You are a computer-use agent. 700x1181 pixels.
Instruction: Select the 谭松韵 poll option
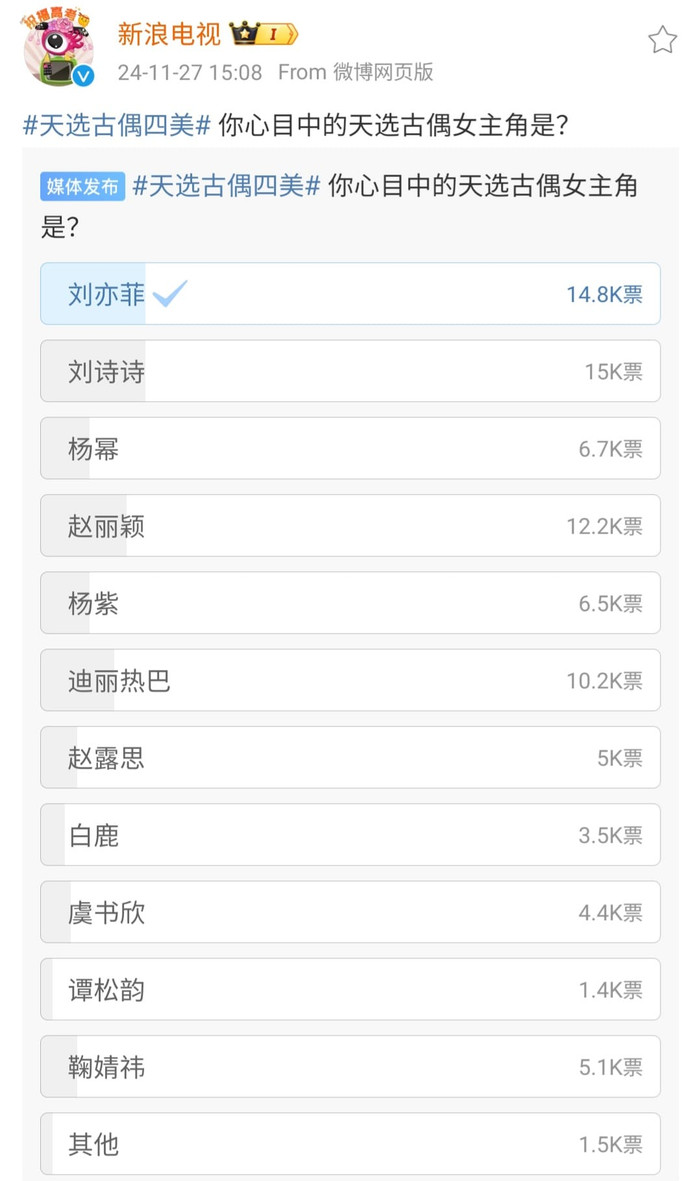coord(350,990)
